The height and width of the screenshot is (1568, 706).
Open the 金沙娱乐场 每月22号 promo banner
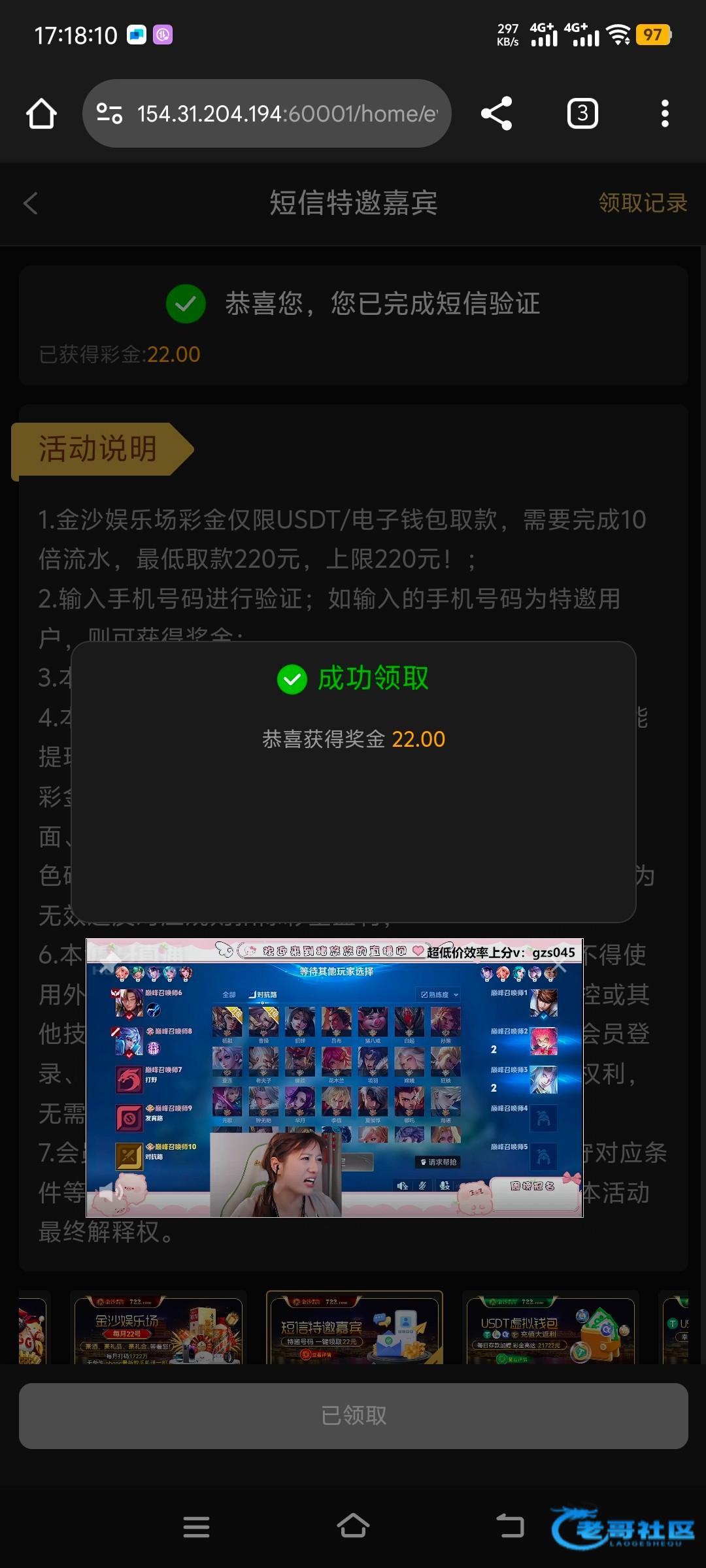158,1329
